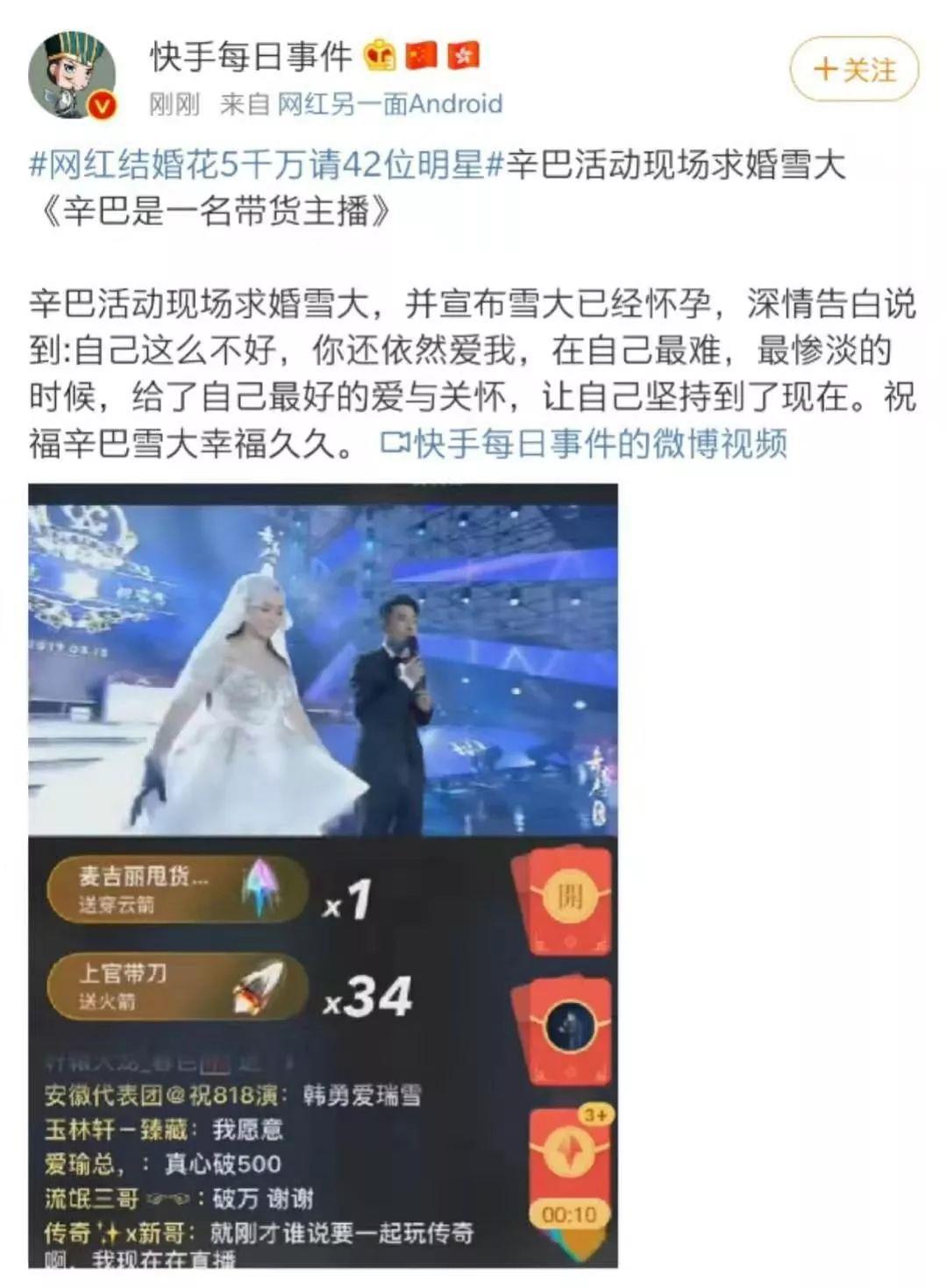Screen dimensions: 947x1288
Task: Open the 快手每日事件 account name
Action: pyautogui.click(x=252, y=57)
